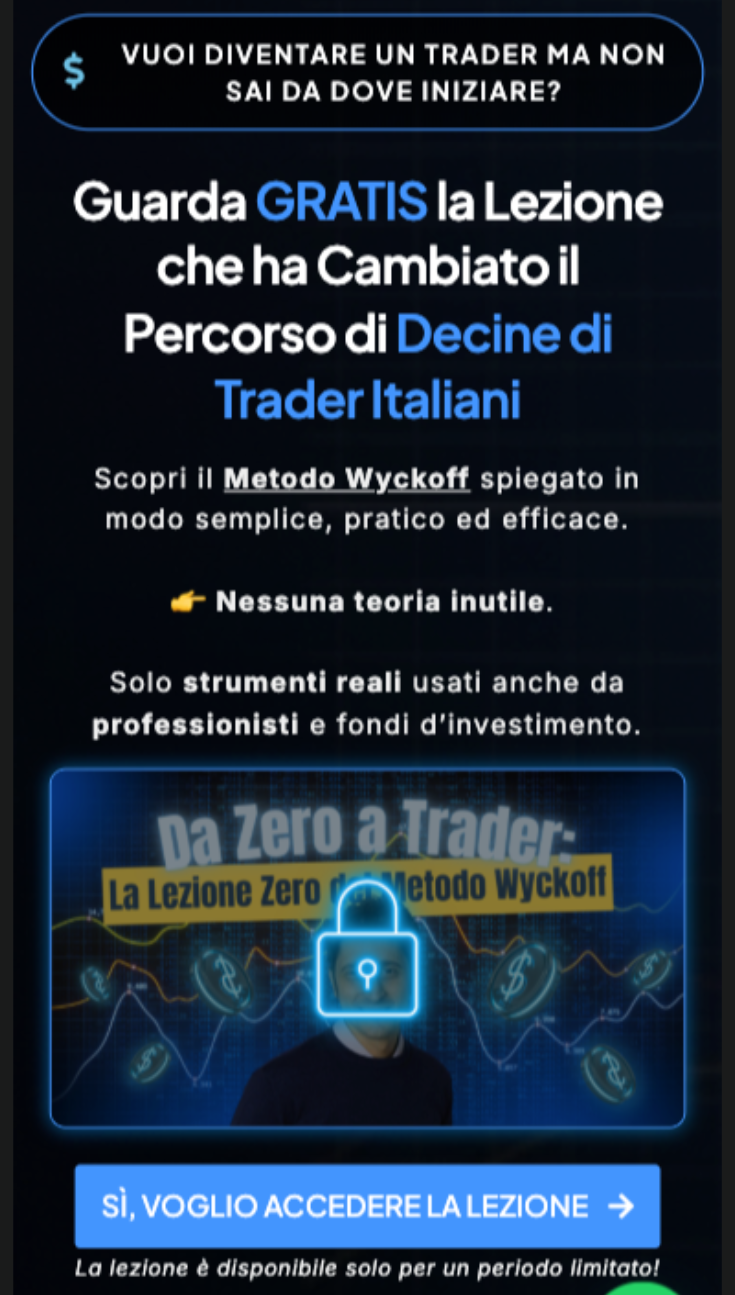Tap the 'Sì, voglio accedere la lezione' button
Viewport: 735px width, 1295px height.
367,1206
